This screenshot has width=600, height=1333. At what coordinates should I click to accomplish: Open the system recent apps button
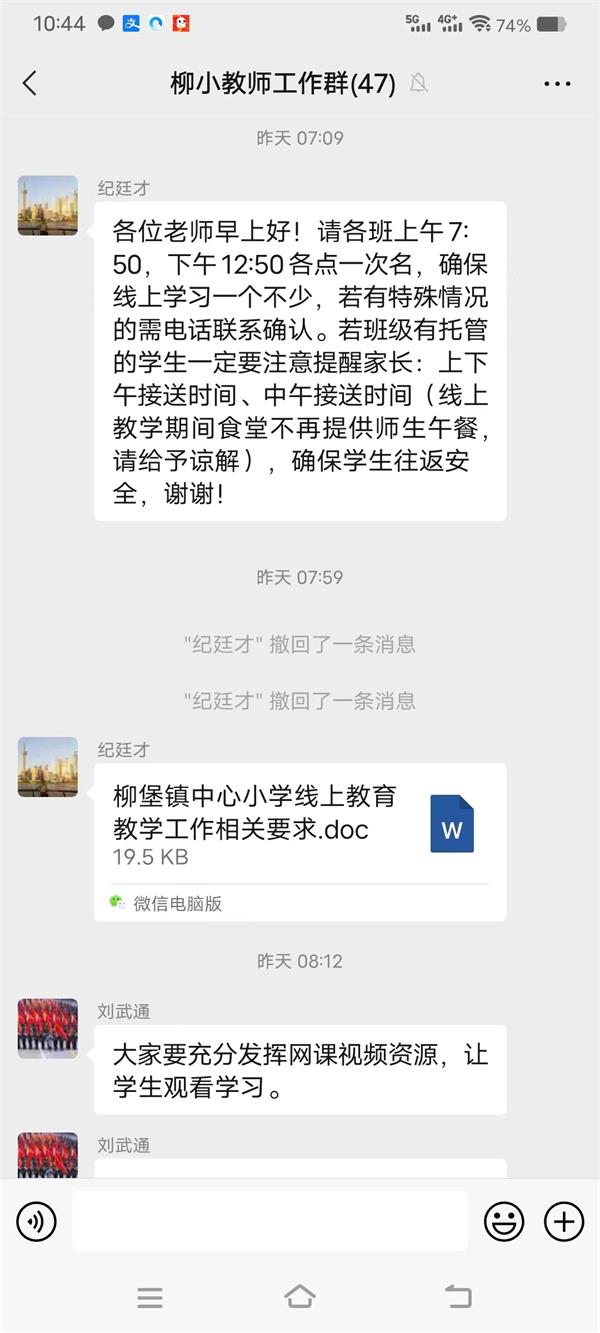tap(150, 1298)
